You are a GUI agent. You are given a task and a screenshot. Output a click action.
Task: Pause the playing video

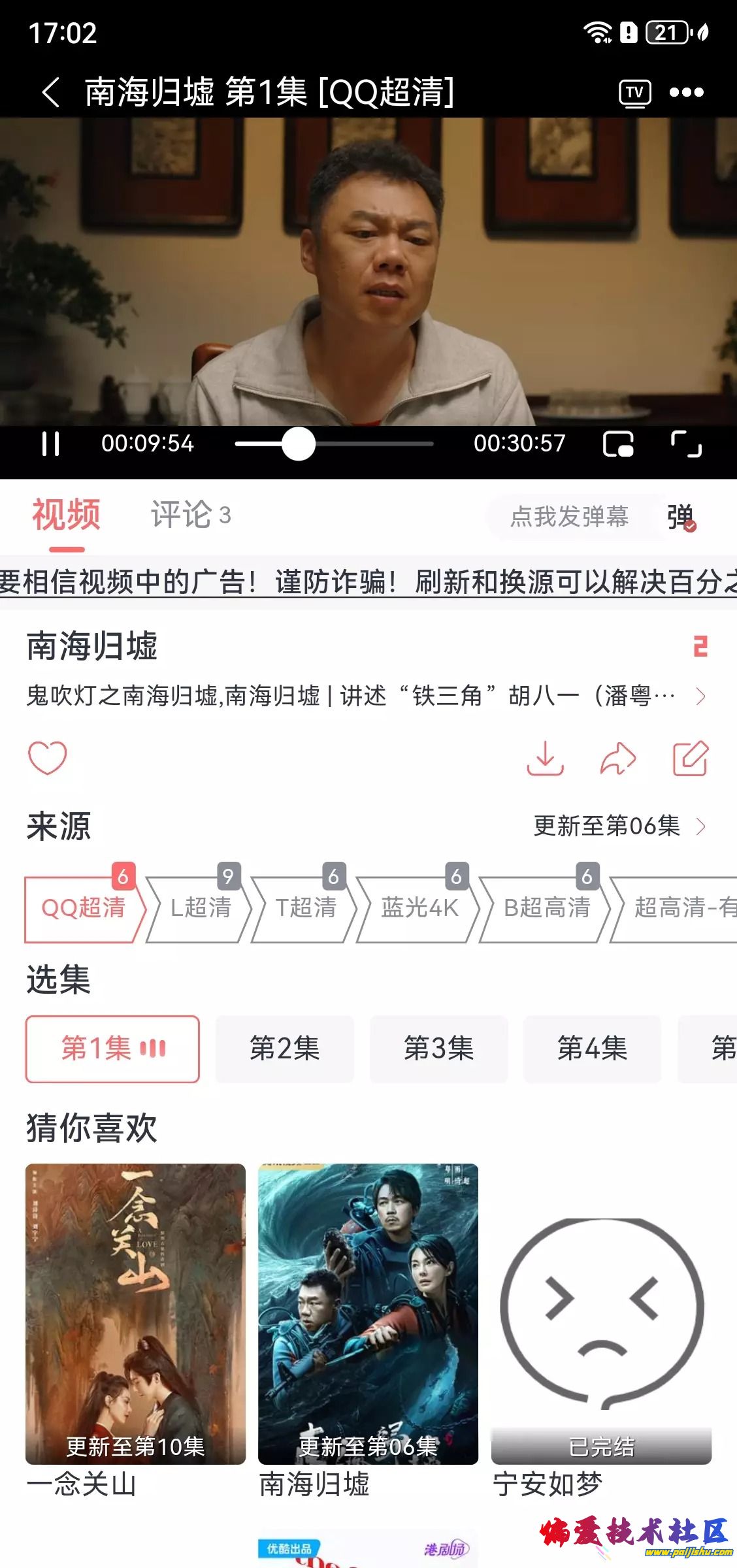[50, 444]
